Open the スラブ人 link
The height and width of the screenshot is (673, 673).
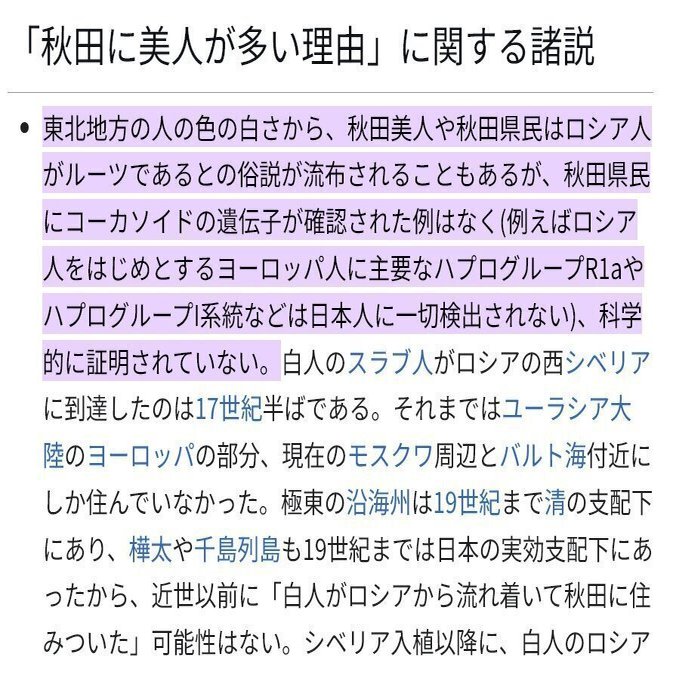(x=390, y=362)
